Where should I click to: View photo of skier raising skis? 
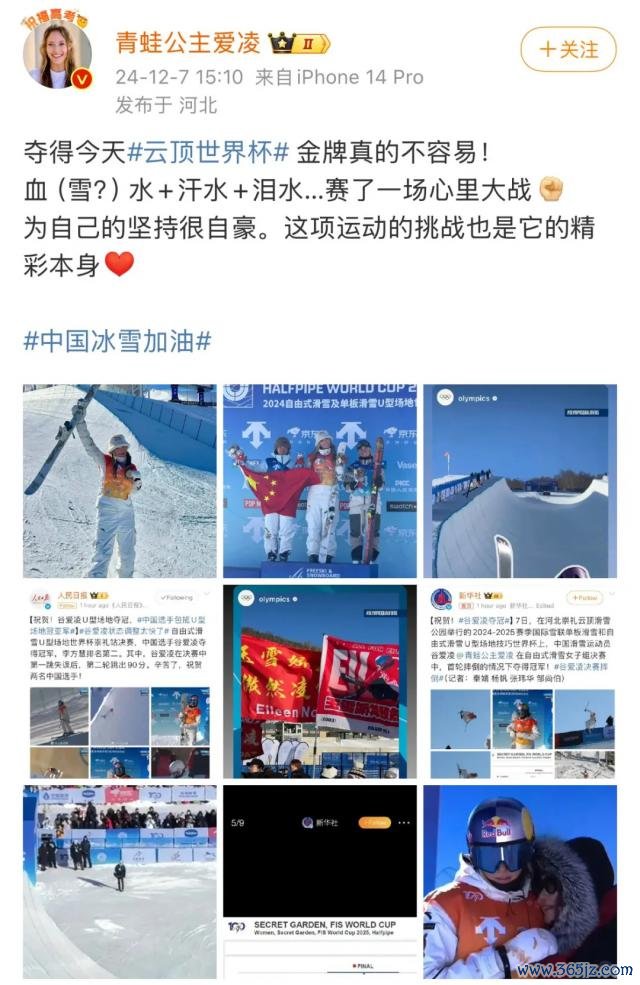tap(119, 481)
